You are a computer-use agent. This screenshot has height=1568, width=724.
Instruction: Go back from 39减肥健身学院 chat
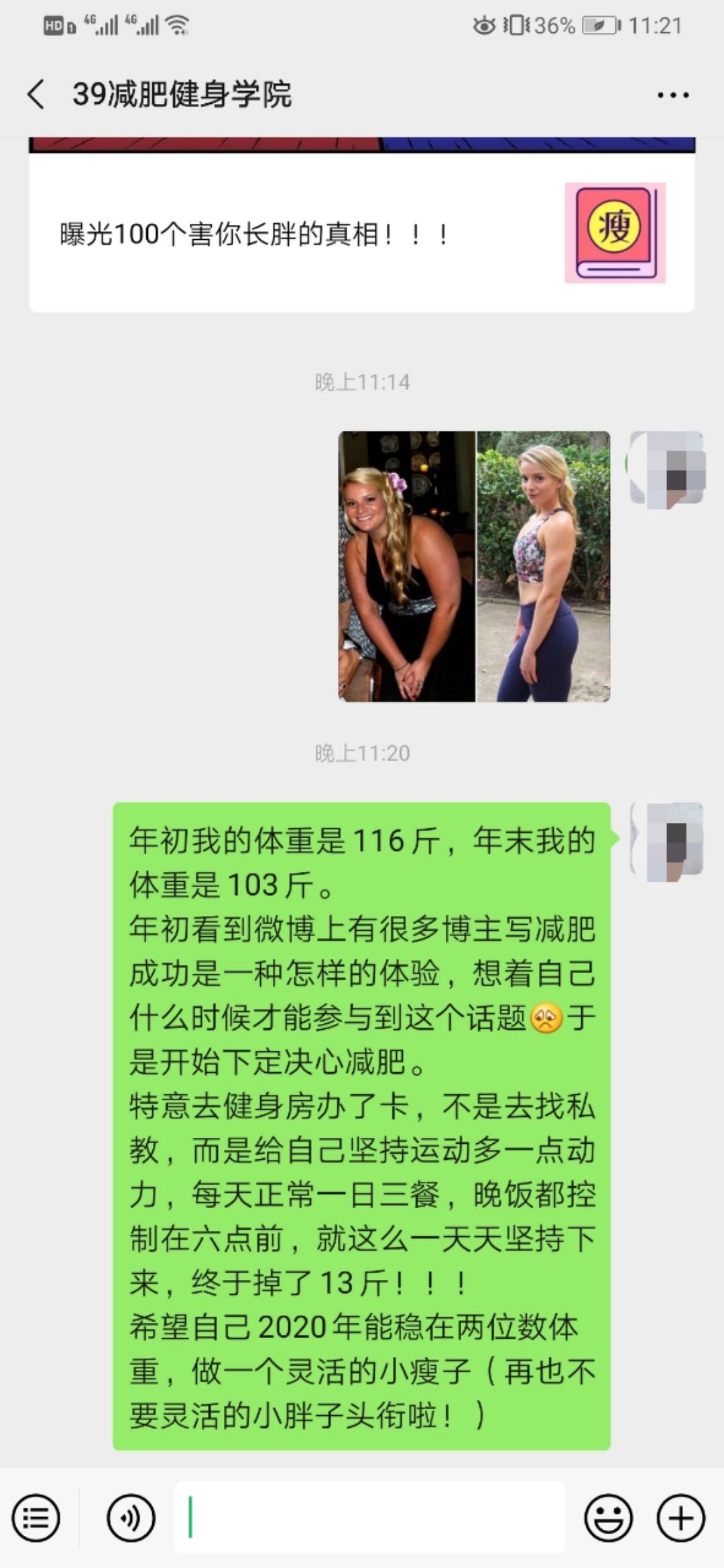coord(36,94)
